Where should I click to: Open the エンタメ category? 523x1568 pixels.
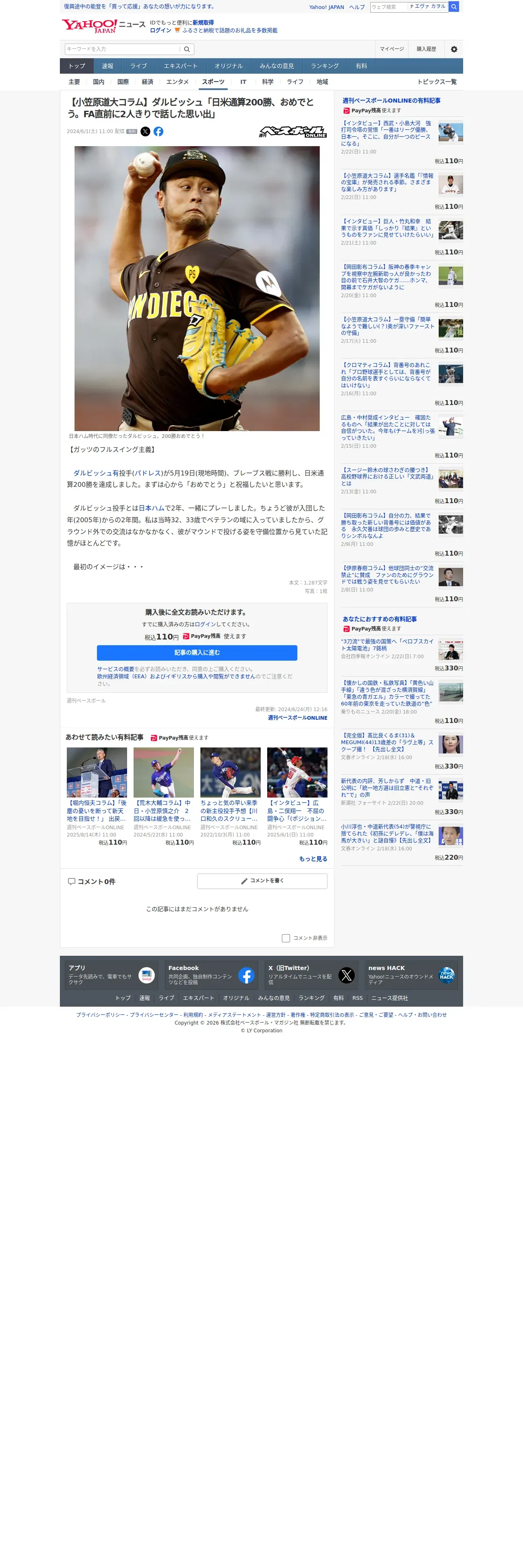(177, 81)
